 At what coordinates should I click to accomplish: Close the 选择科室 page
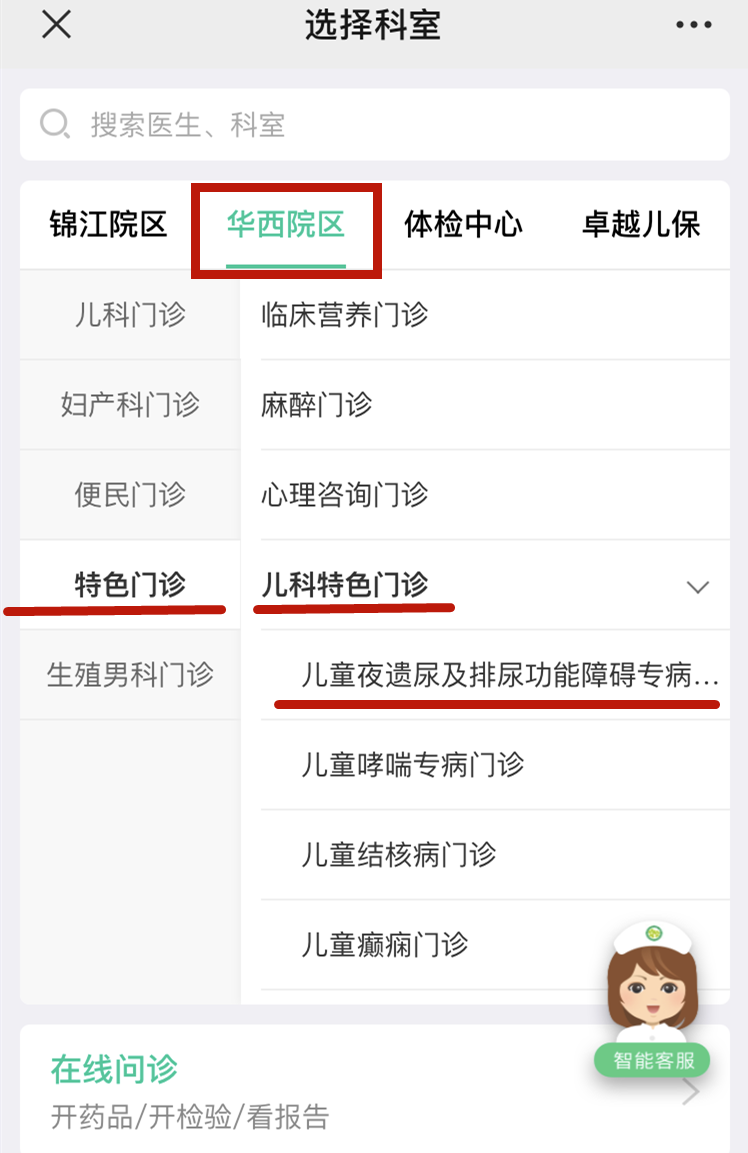[56, 25]
